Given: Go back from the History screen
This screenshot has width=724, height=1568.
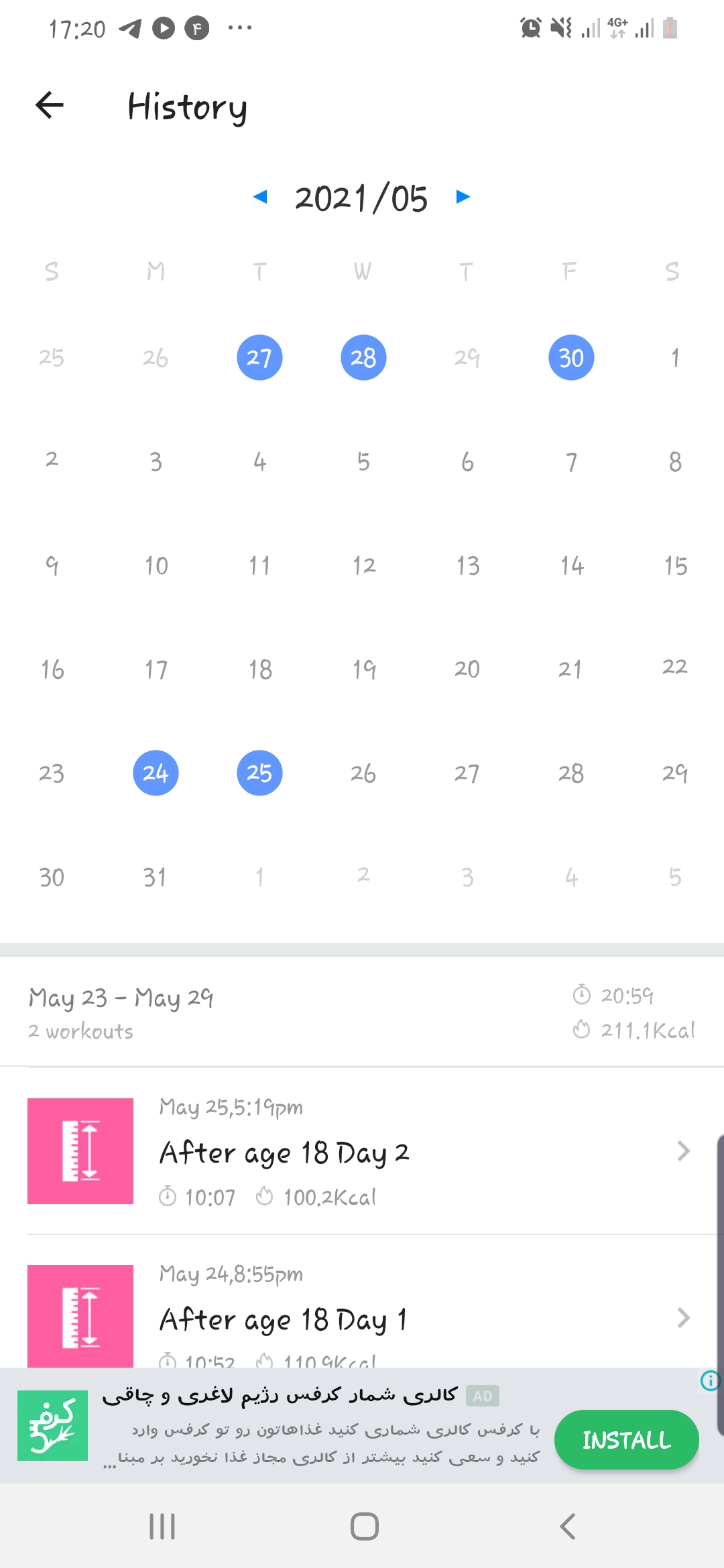Looking at the screenshot, I should pyautogui.click(x=50, y=105).
